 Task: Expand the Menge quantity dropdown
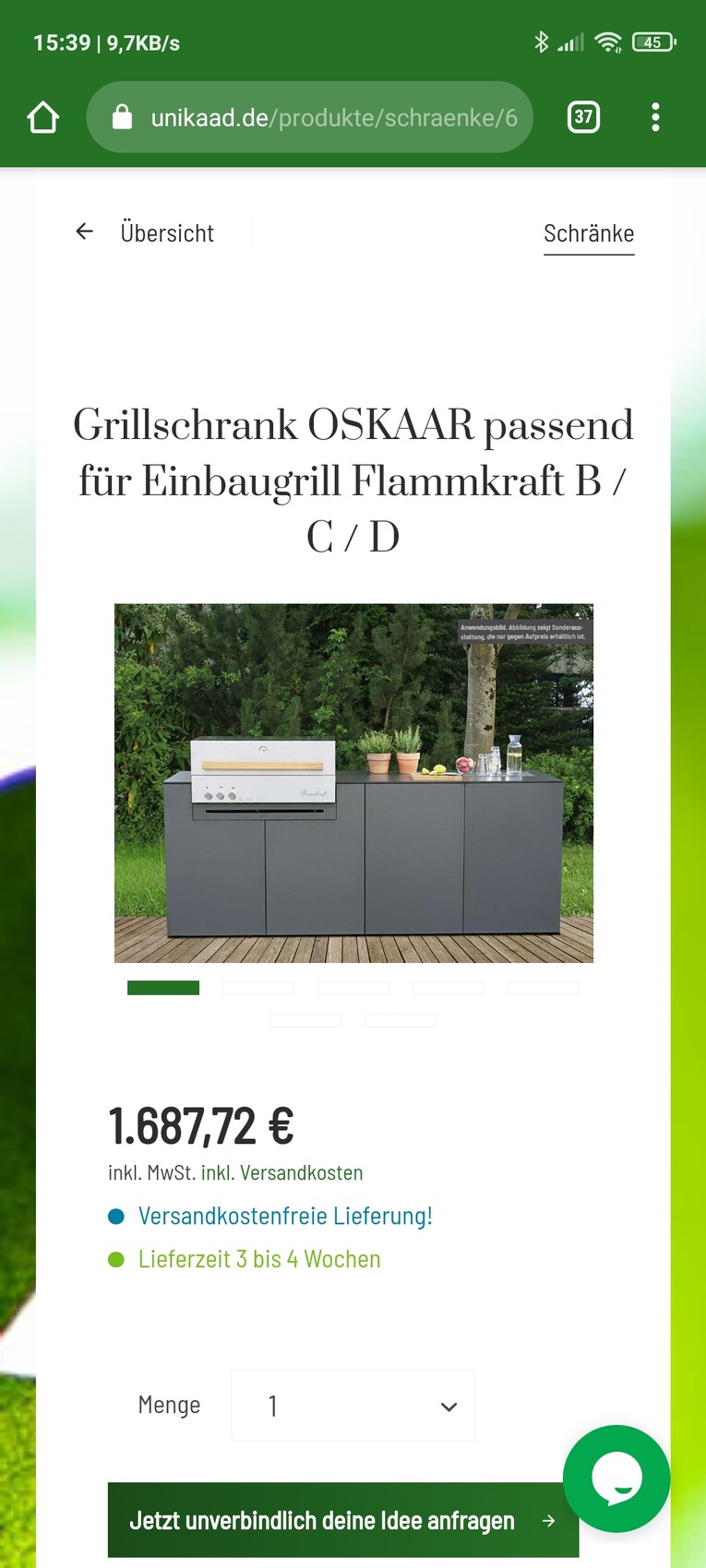point(353,1406)
